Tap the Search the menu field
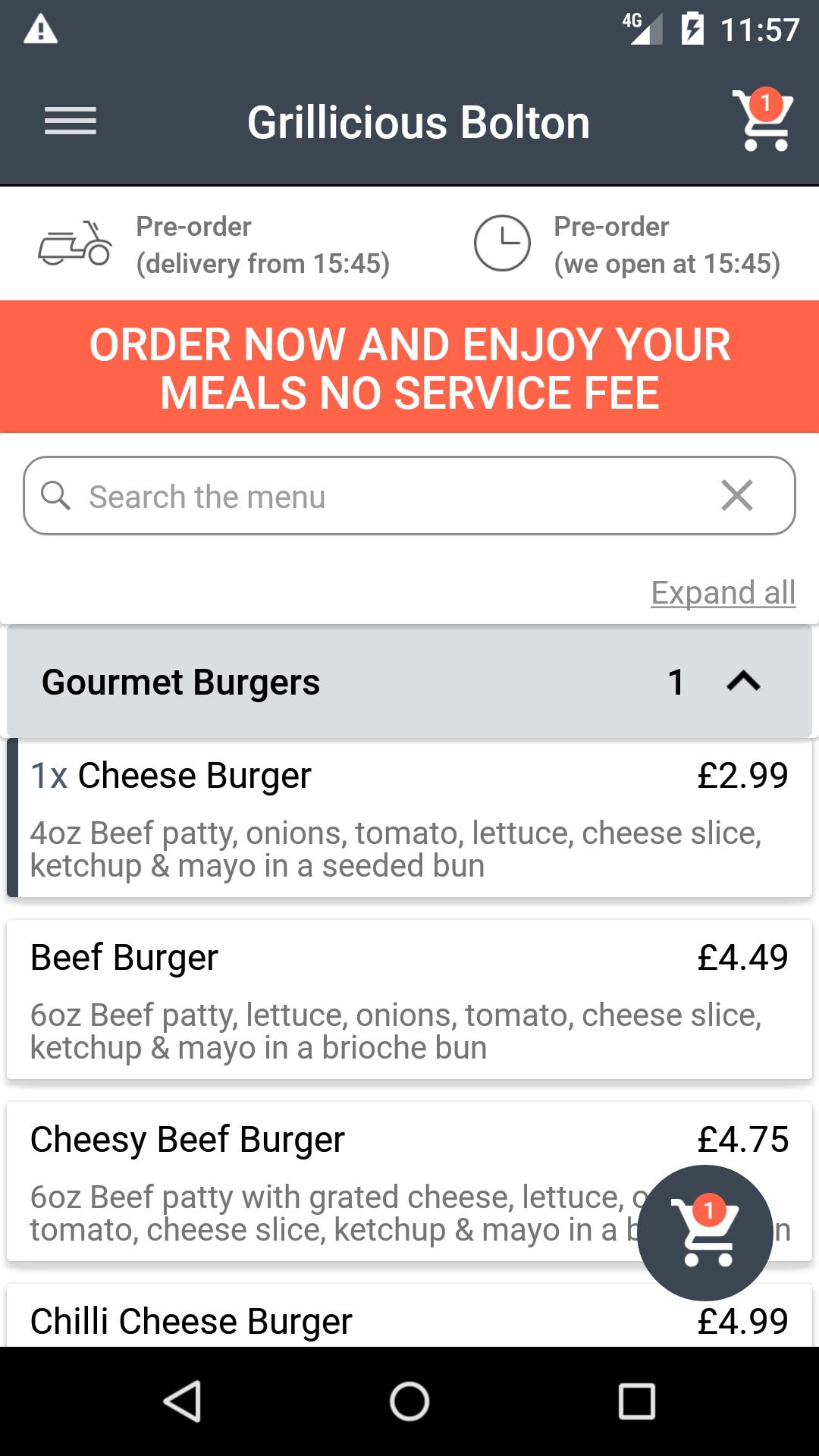This screenshot has width=819, height=1456. pos(379,497)
